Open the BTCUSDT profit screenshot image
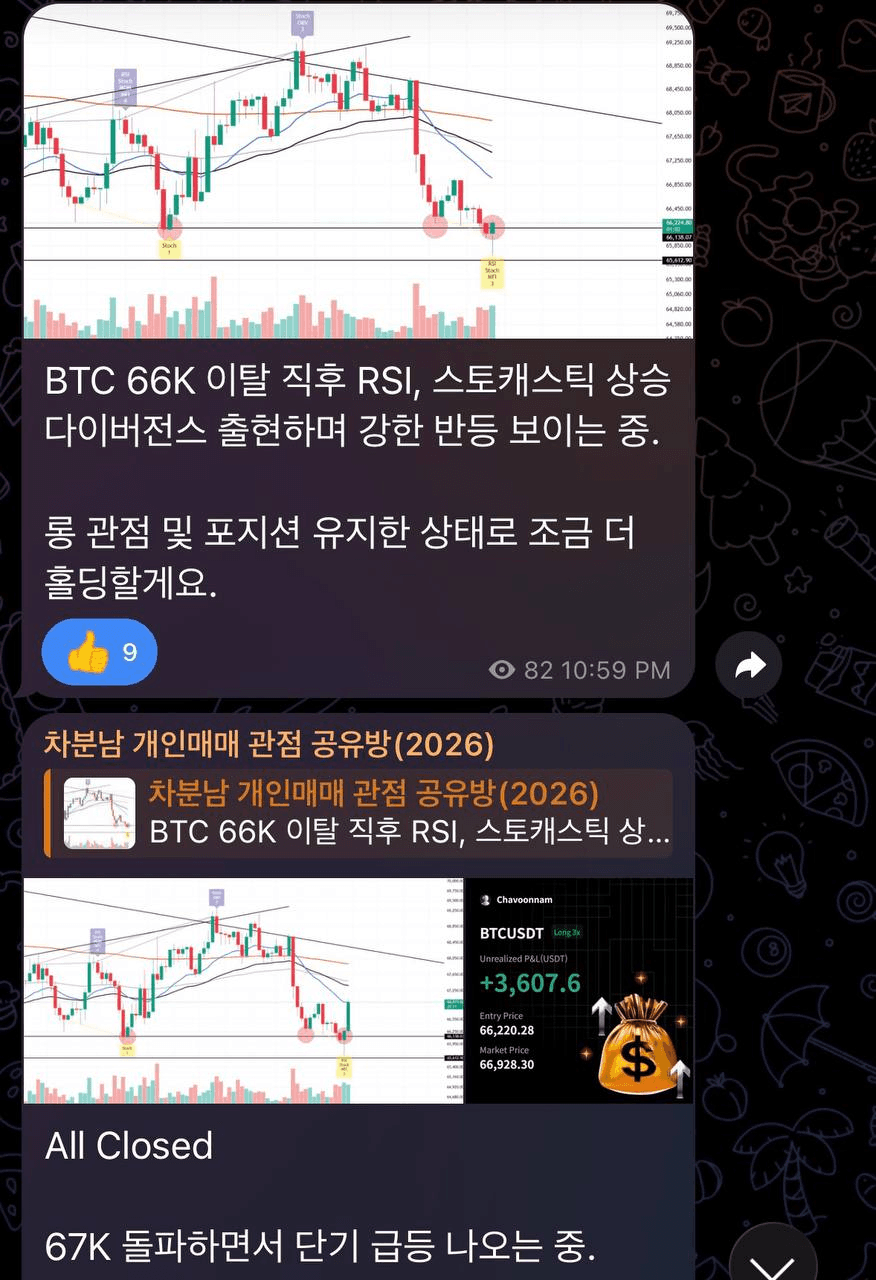 click(580, 990)
